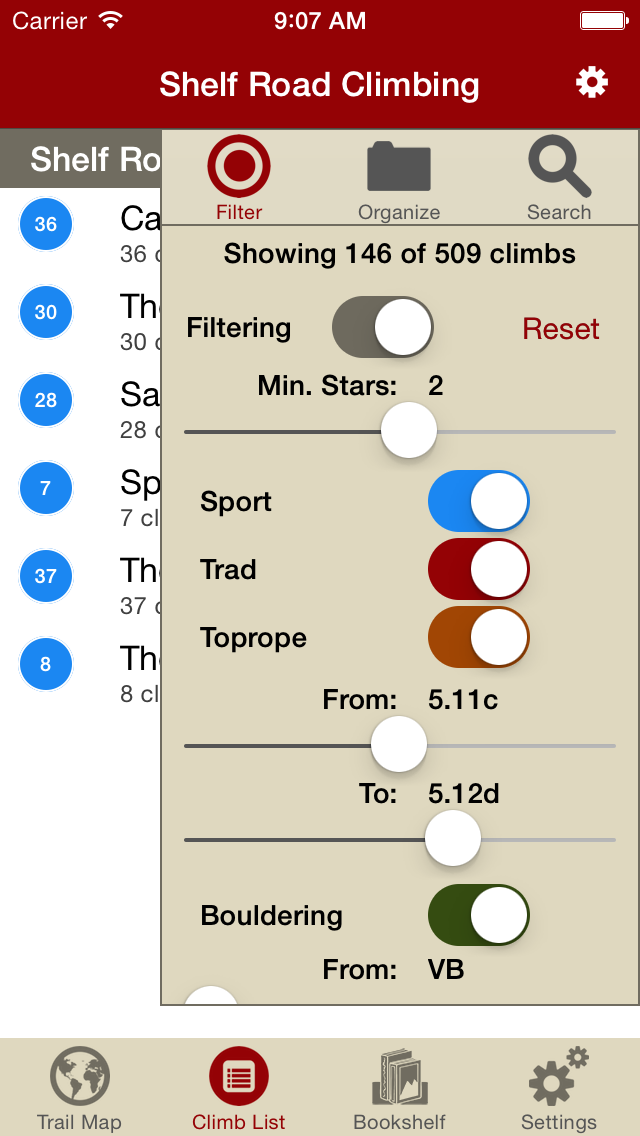This screenshot has height=1136, width=640.
Task: Switch to the Organize tab
Action: (x=399, y=180)
